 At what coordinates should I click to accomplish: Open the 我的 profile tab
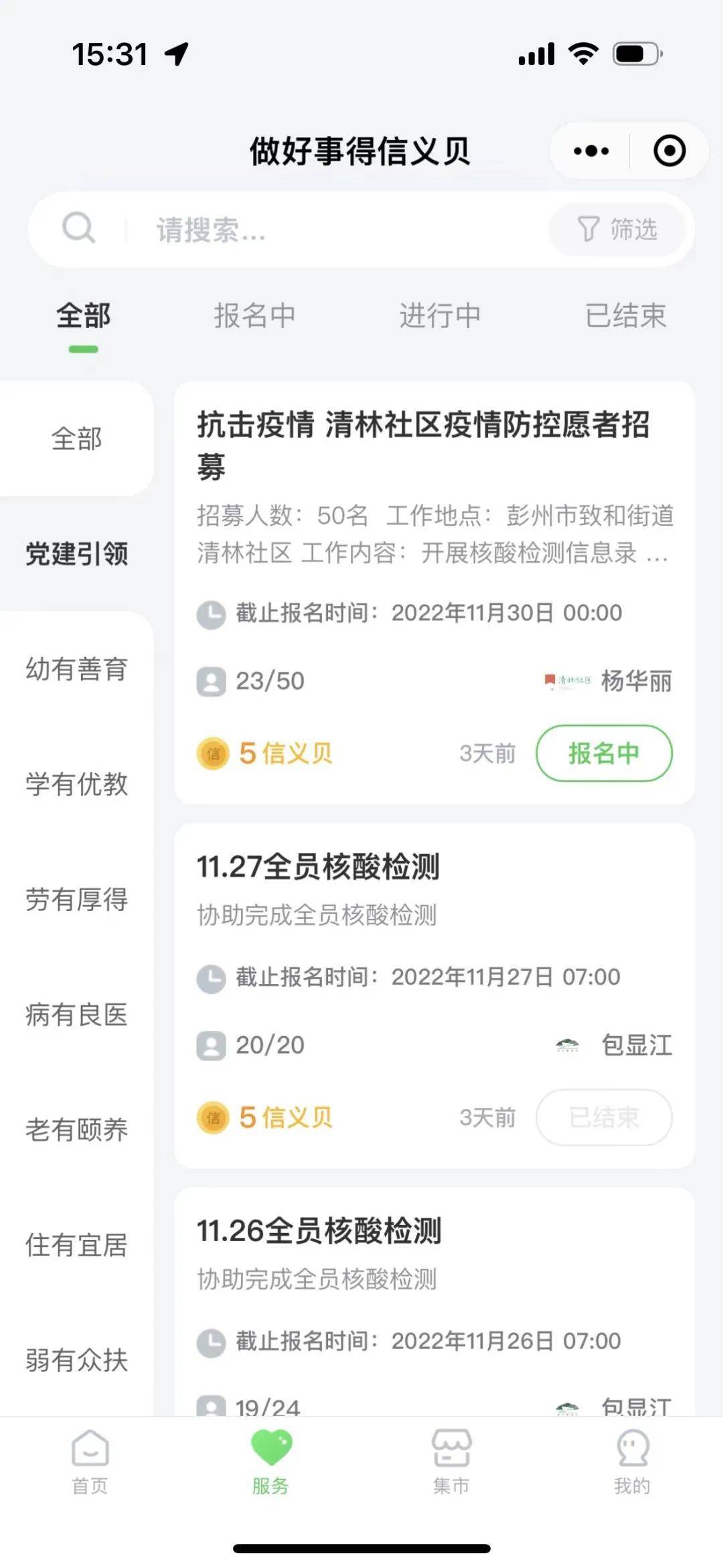632,1460
